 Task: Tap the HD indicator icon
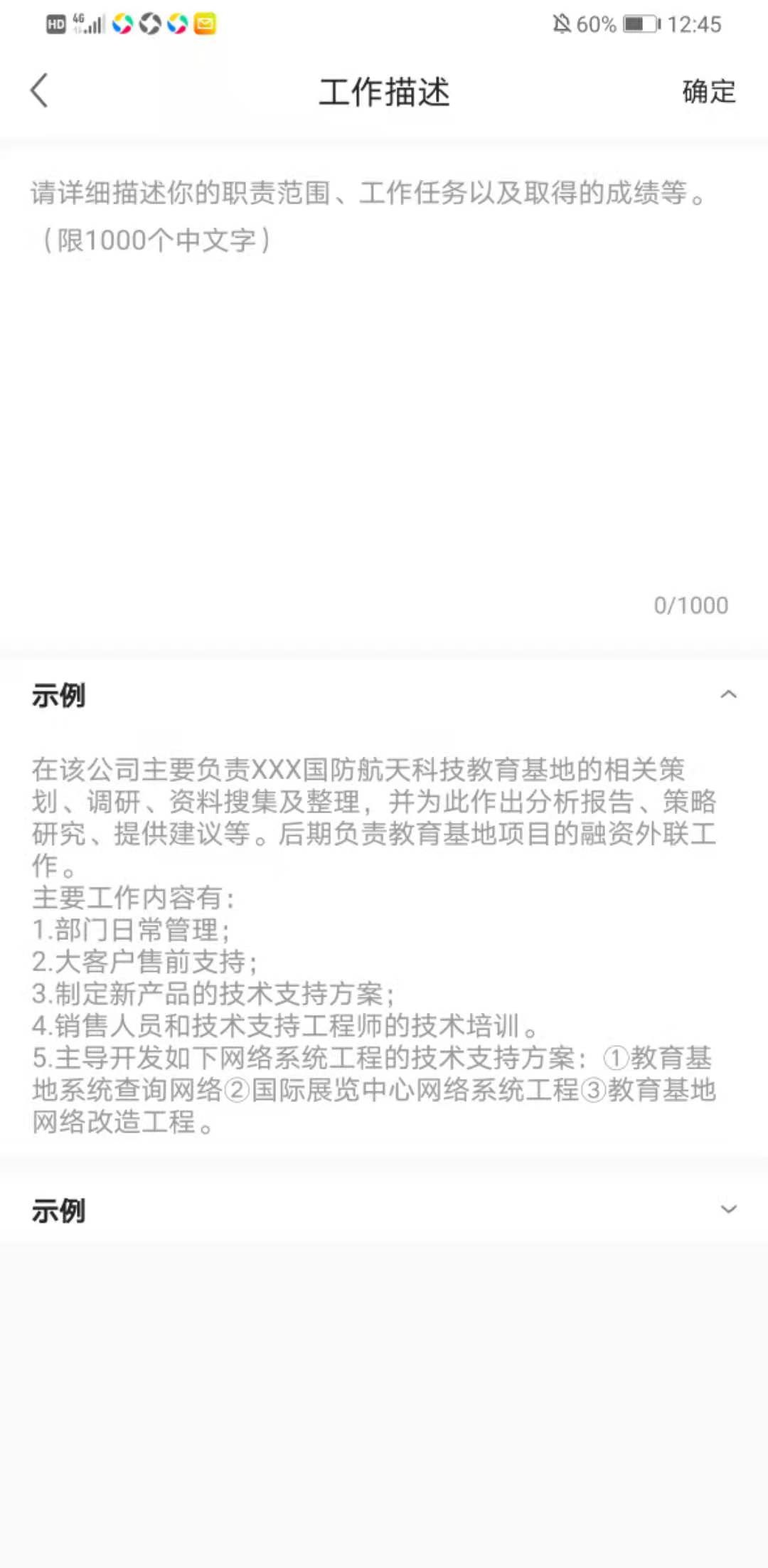pyautogui.click(x=55, y=23)
